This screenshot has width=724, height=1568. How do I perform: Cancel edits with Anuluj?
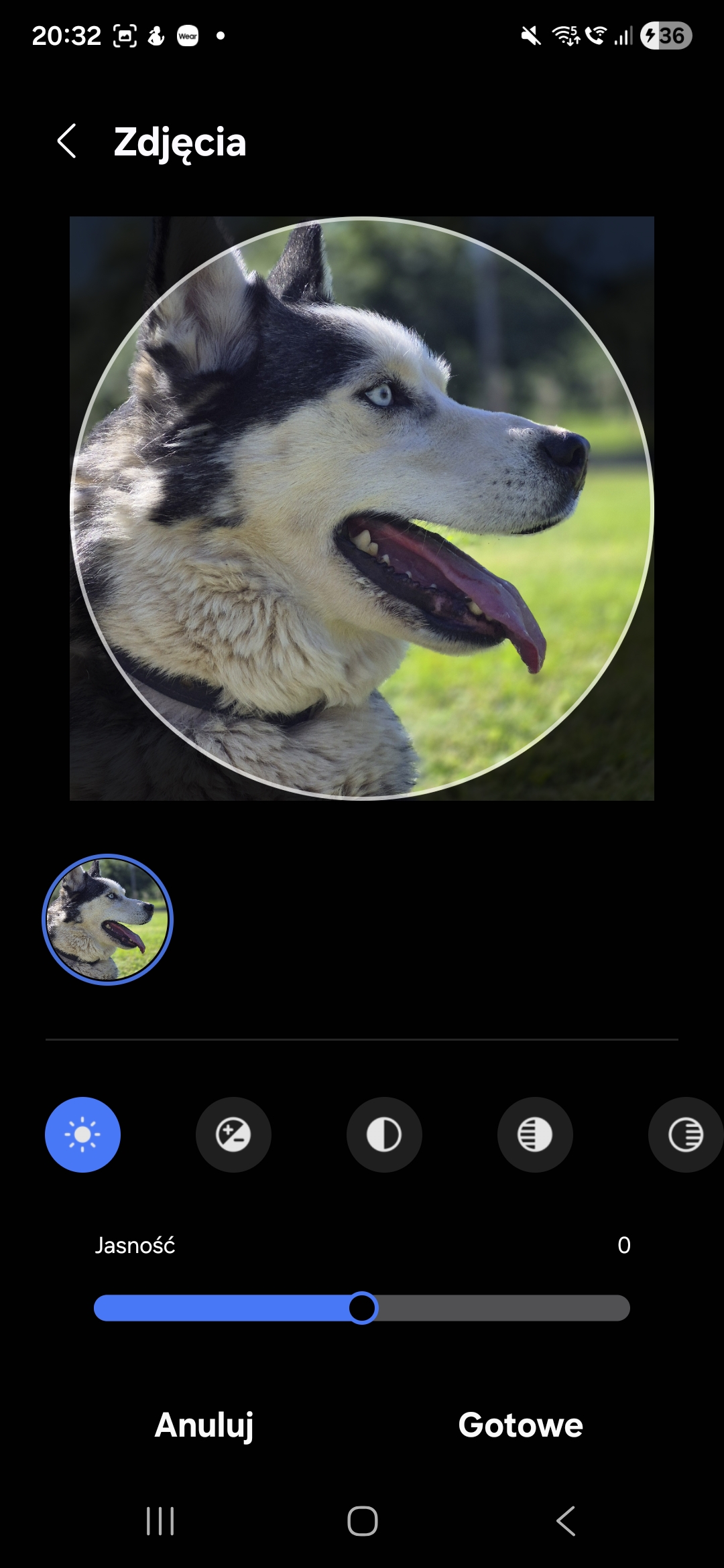pyautogui.click(x=204, y=1425)
